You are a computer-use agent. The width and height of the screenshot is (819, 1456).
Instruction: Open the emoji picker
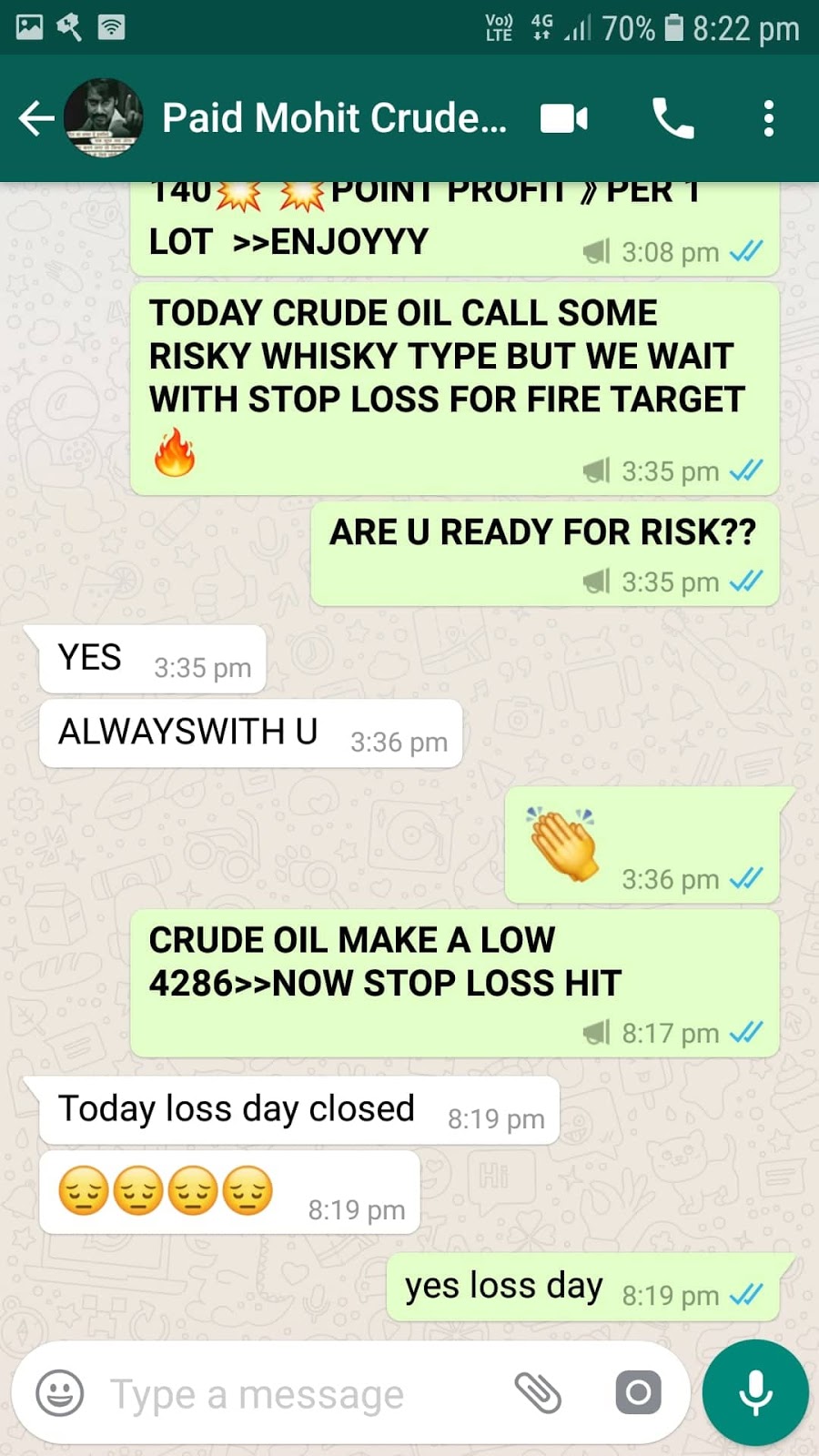60,1393
